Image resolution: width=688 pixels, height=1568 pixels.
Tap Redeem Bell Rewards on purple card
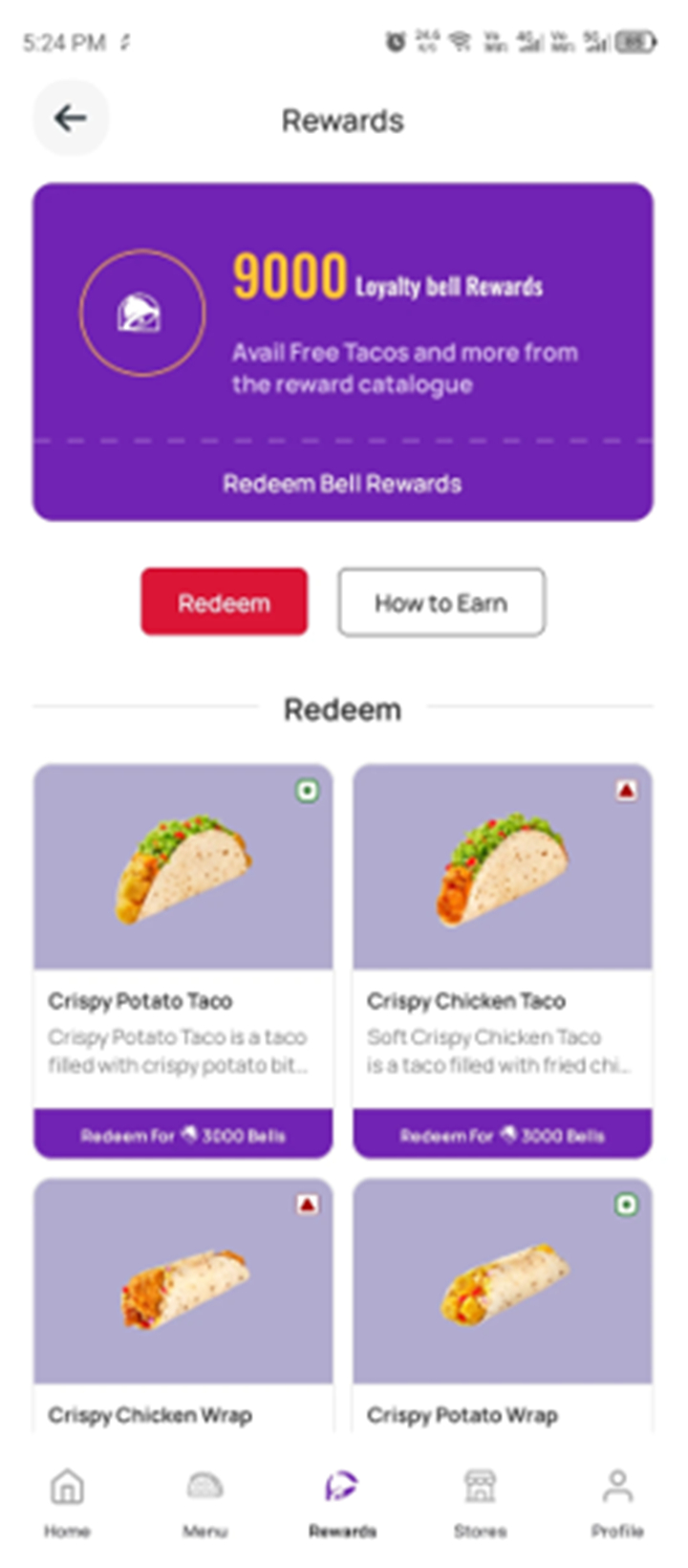pos(342,484)
